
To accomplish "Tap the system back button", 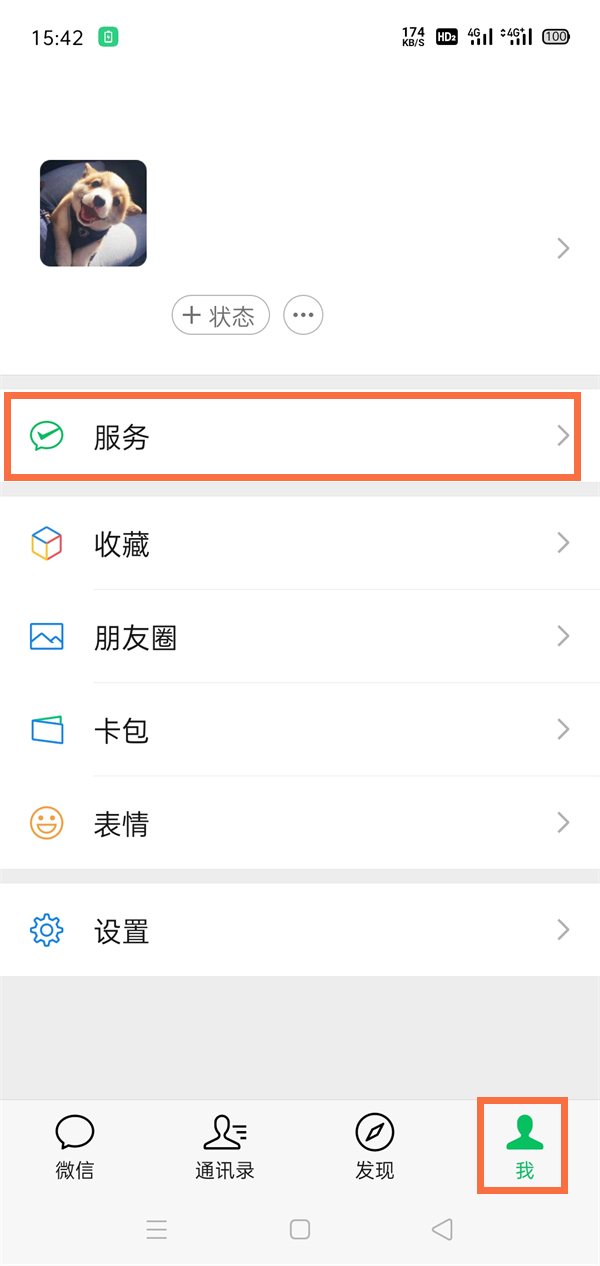I will coord(442,1229).
